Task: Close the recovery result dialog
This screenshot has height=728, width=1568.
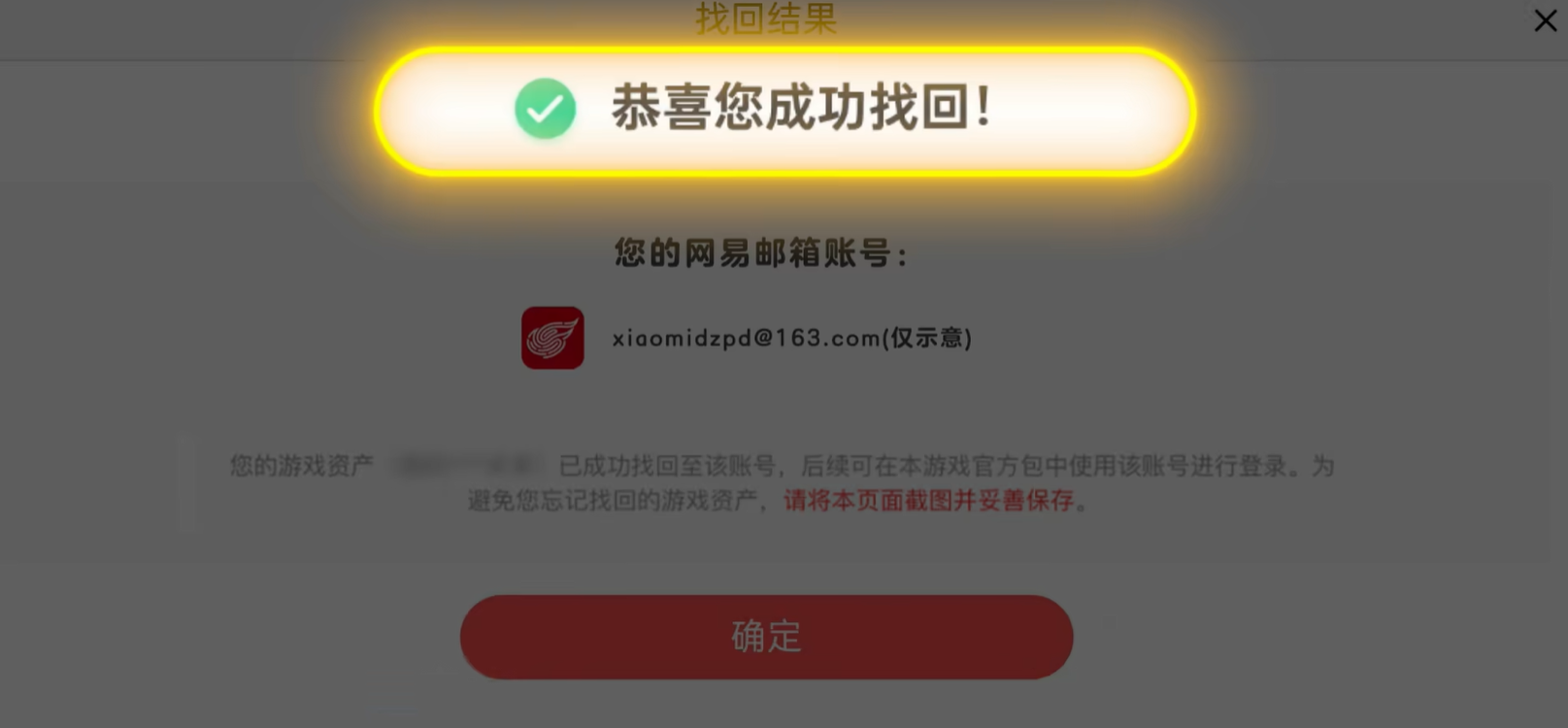Action: pos(1545,20)
